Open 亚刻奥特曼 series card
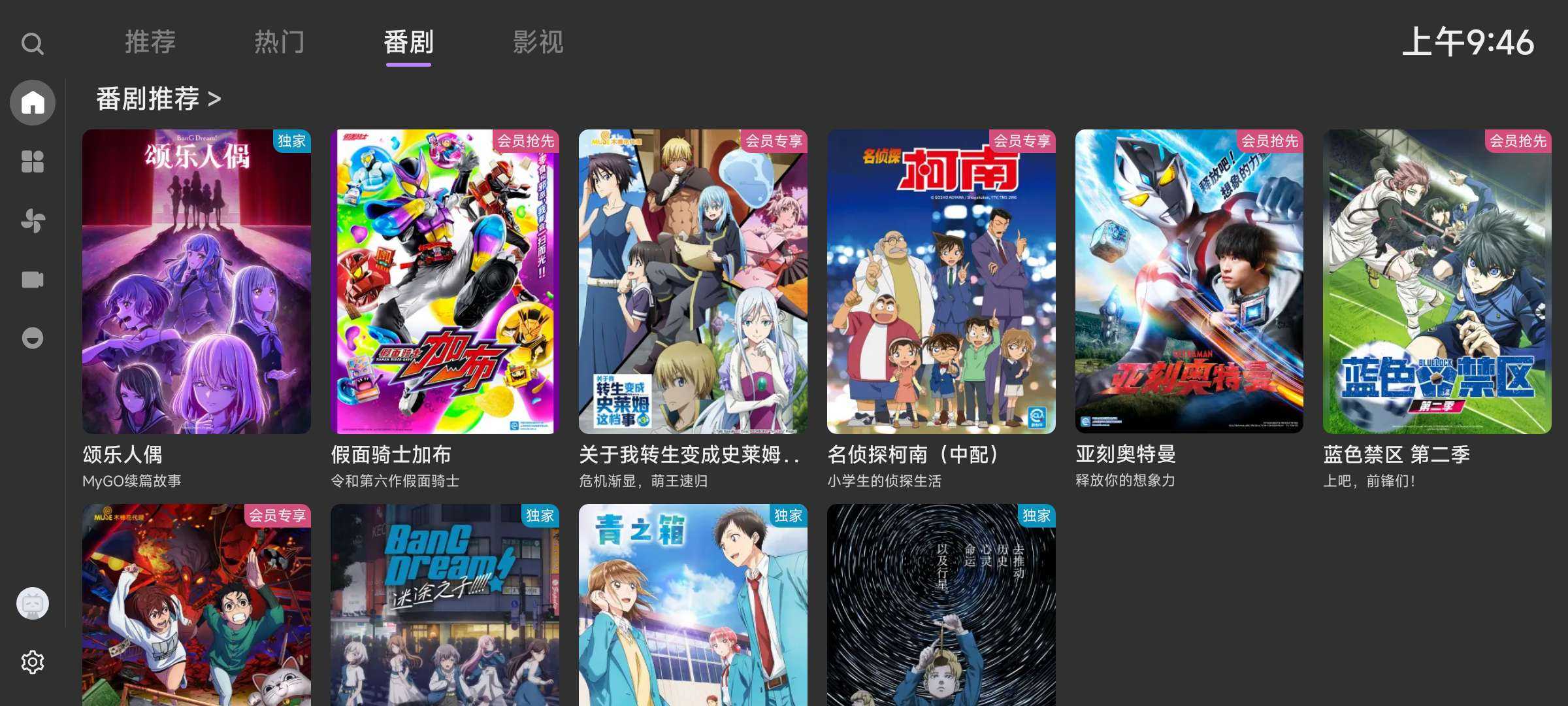1568x706 pixels. tap(1189, 282)
